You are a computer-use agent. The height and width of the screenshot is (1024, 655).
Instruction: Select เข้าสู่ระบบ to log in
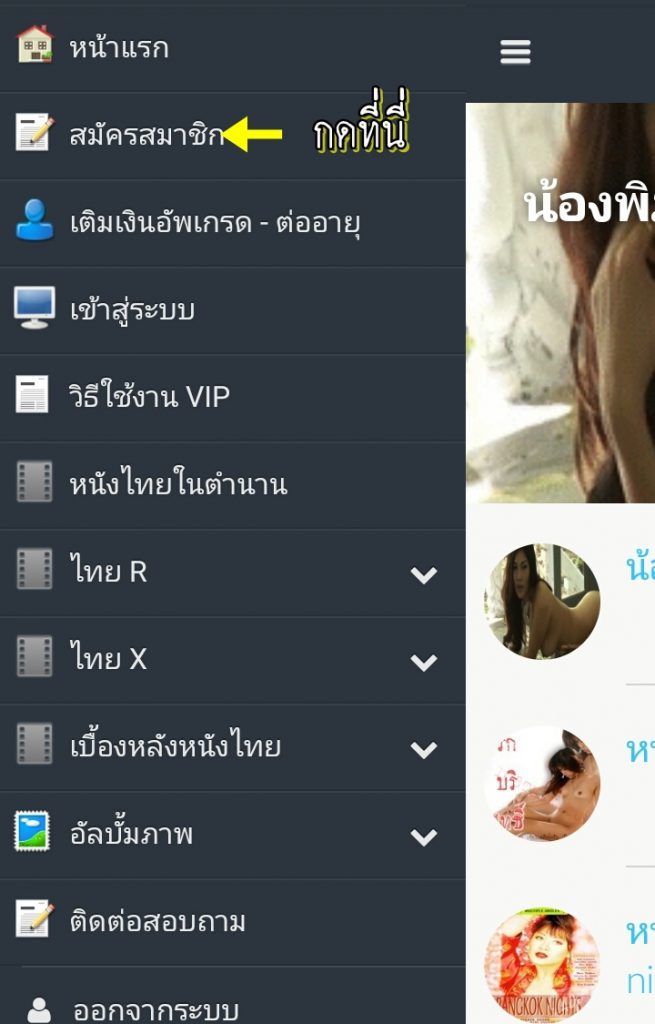[x=131, y=309]
